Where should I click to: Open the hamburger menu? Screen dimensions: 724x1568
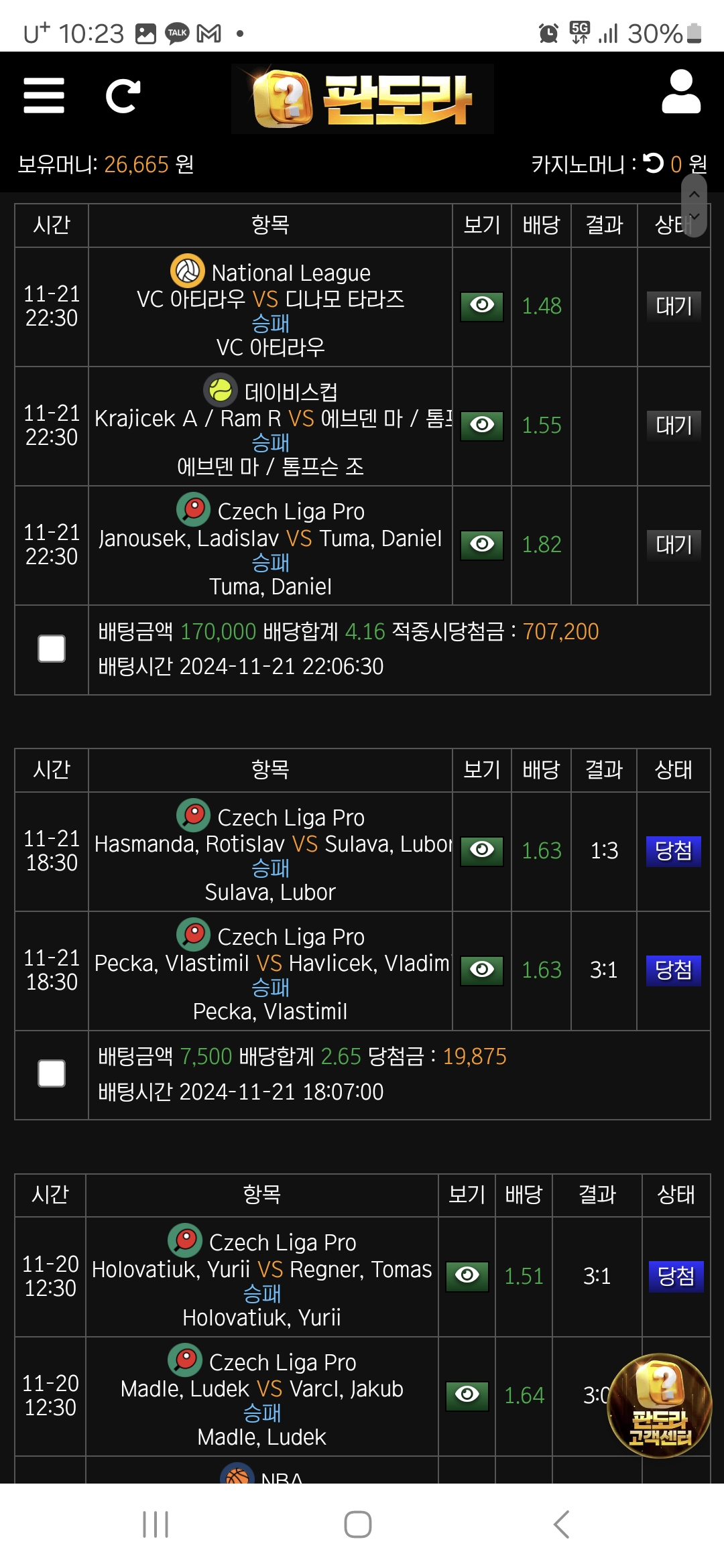(x=44, y=95)
